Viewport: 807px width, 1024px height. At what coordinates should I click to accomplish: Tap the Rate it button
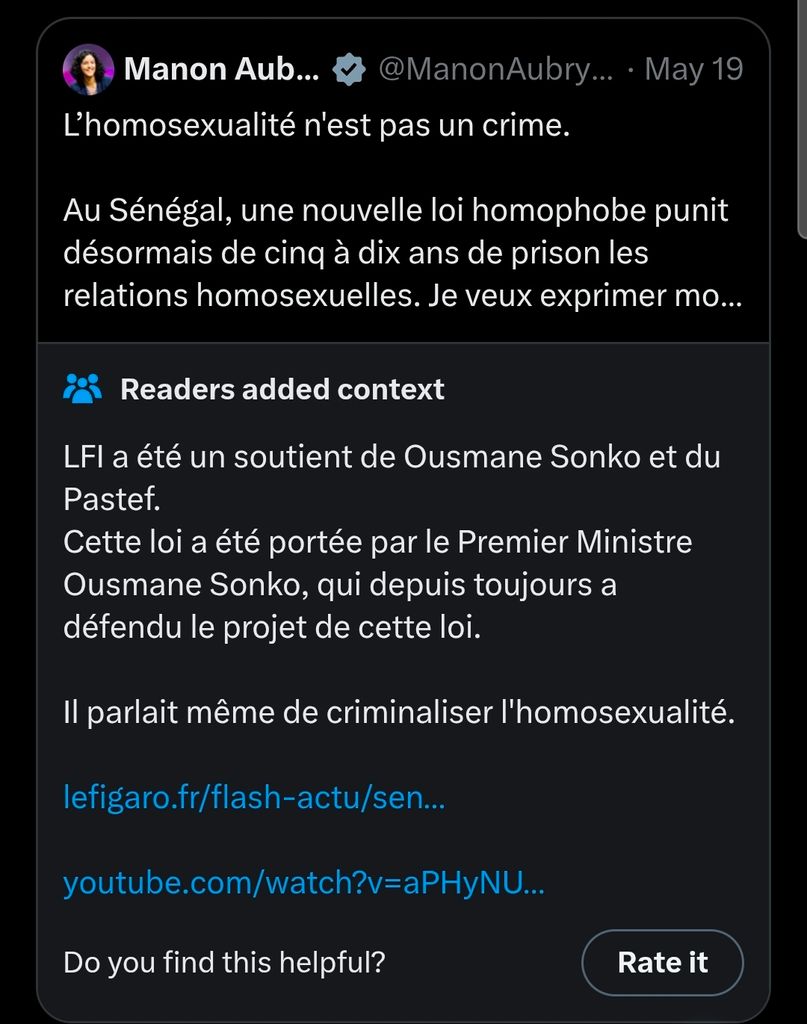click(662, 963)
